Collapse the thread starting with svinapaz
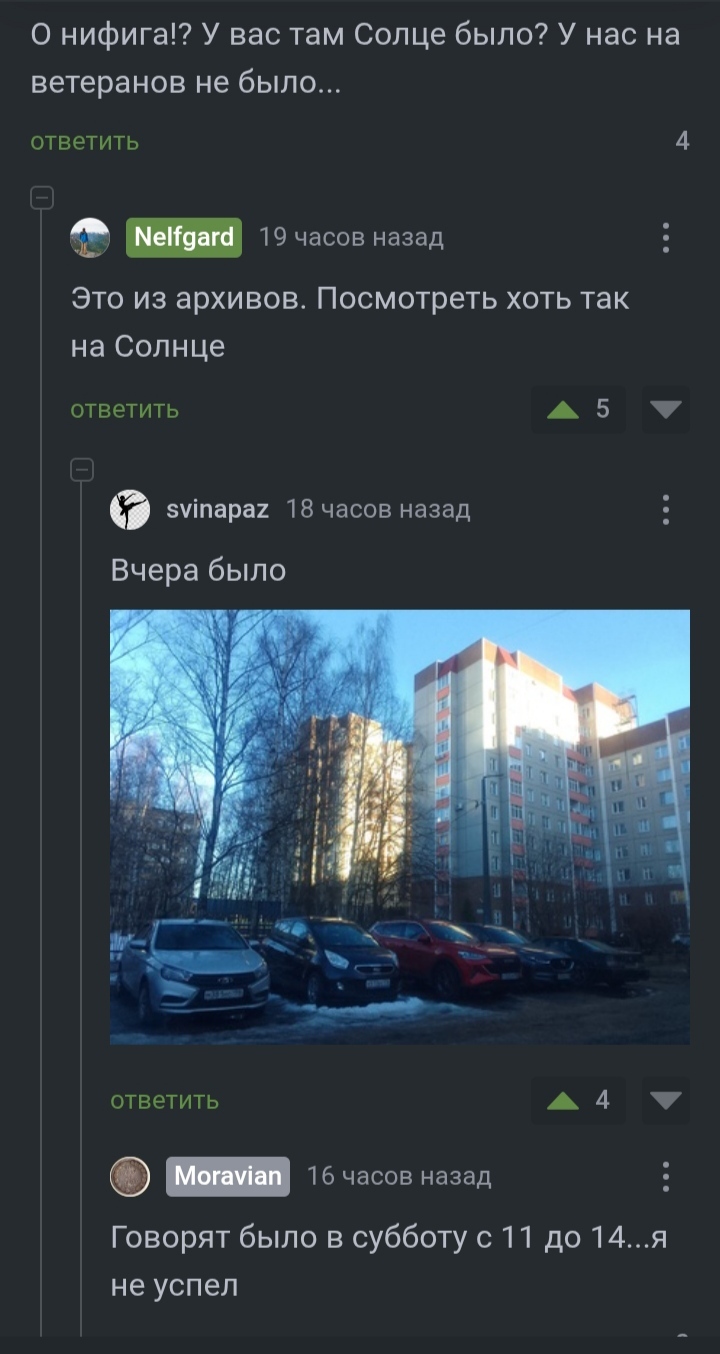Viewport: 720px width, 1354px height. coord(82,470)
